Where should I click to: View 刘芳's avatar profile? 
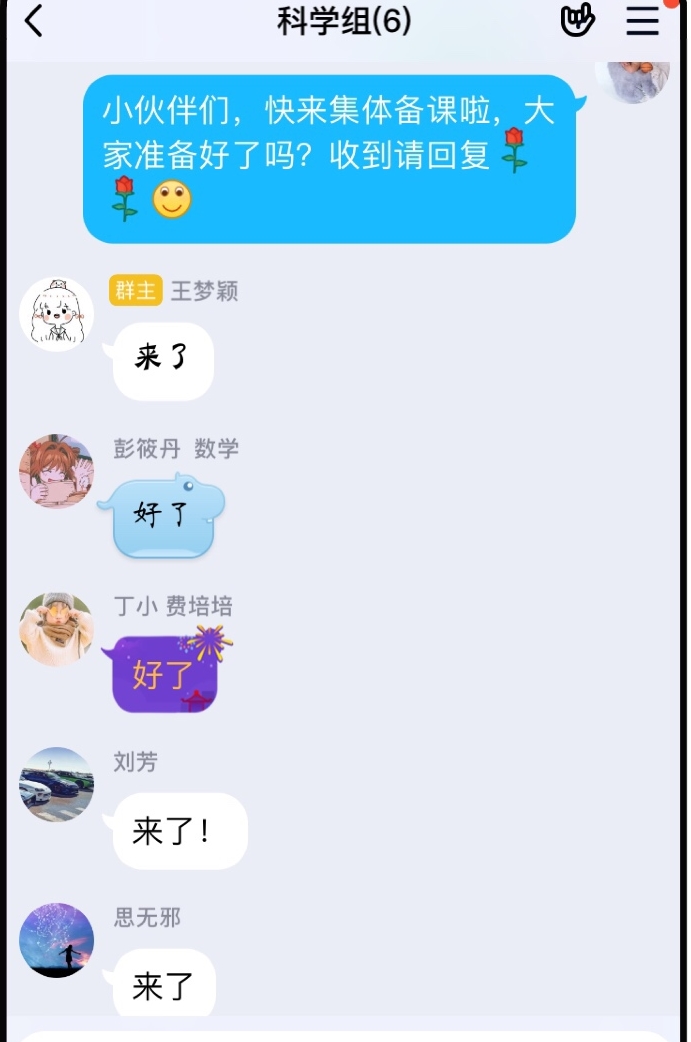(57, 785)
